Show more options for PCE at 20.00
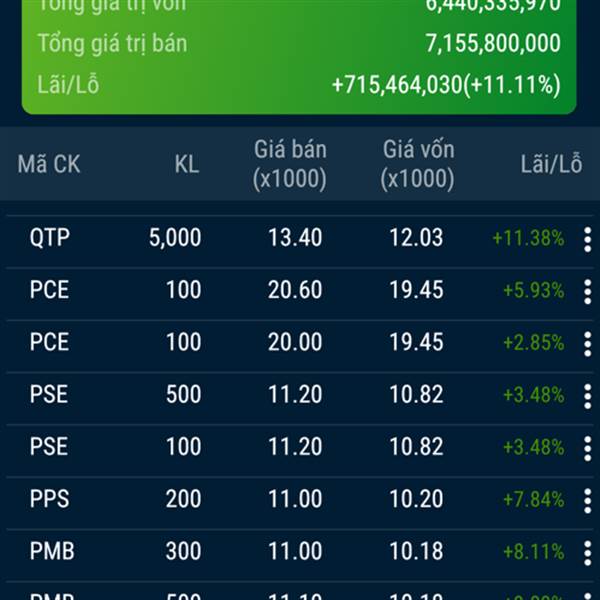The image size is (600, 600). [587, 343]
